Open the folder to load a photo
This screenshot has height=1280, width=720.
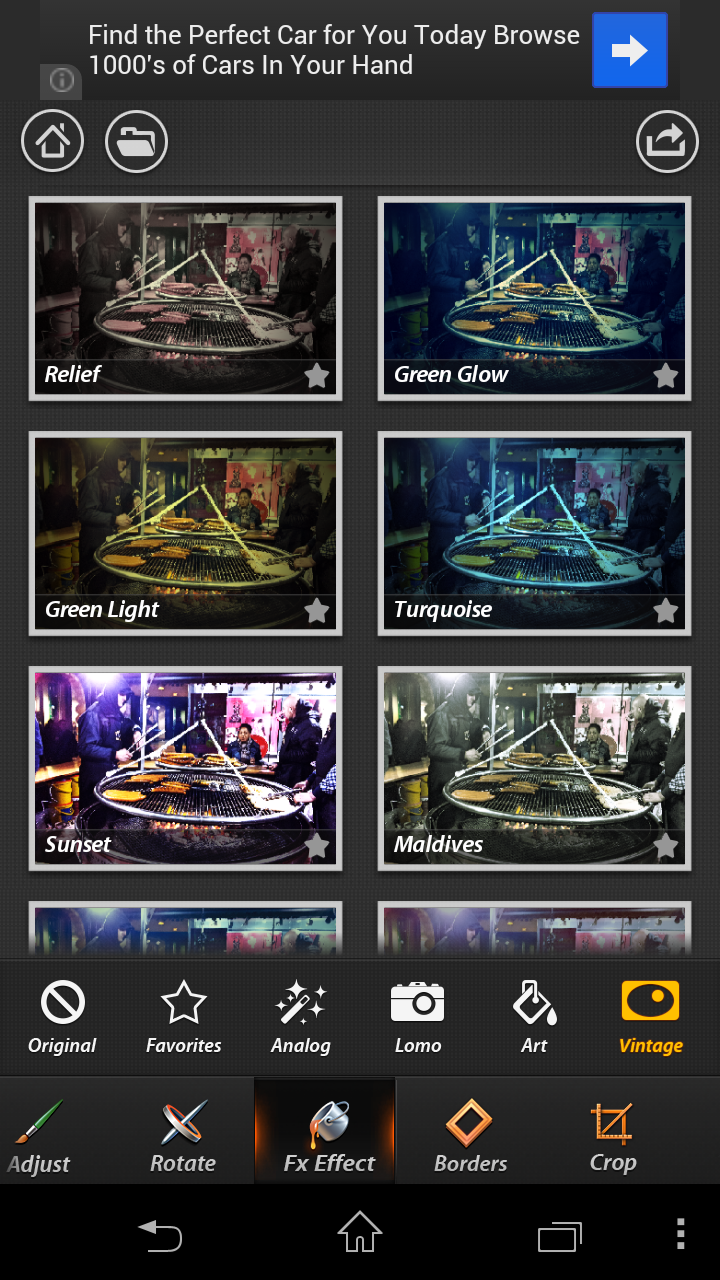(x=136, y=143)
